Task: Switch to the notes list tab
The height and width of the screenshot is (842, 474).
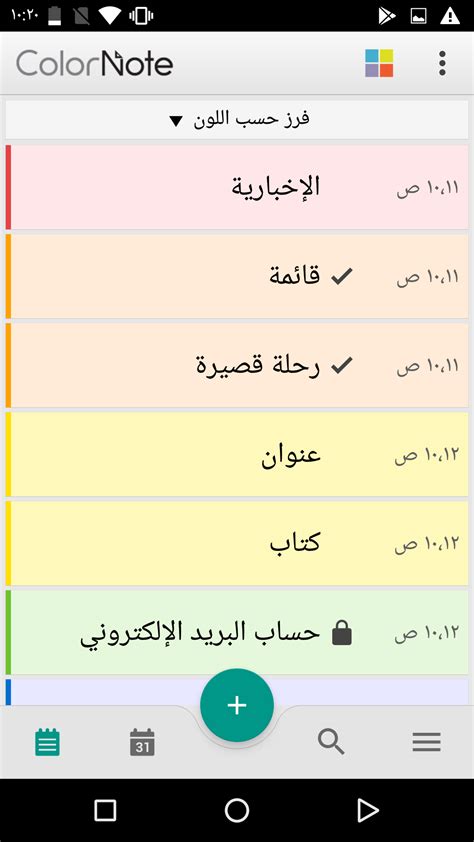Action: click(48, 743)
